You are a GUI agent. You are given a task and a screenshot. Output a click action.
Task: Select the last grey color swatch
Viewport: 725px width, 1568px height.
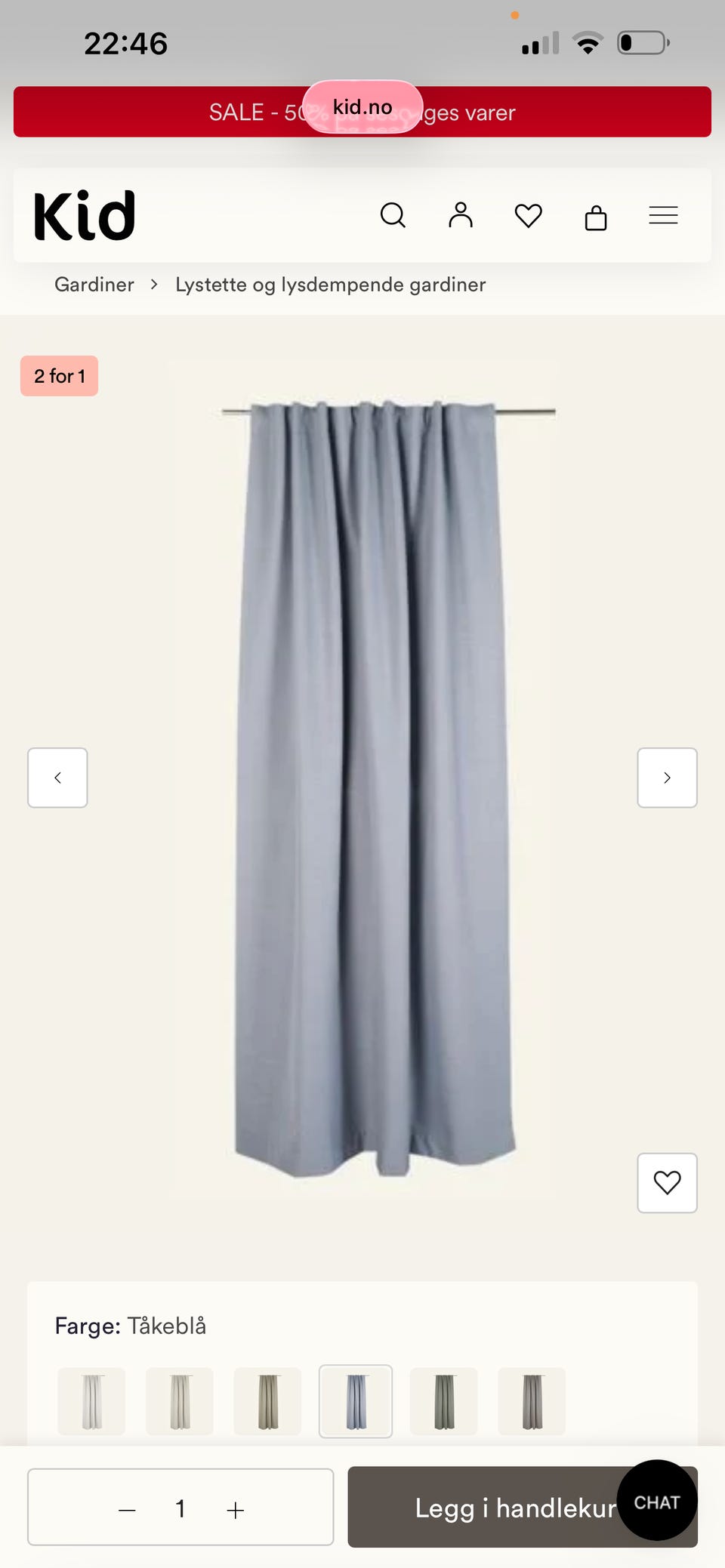[532, 1401]
